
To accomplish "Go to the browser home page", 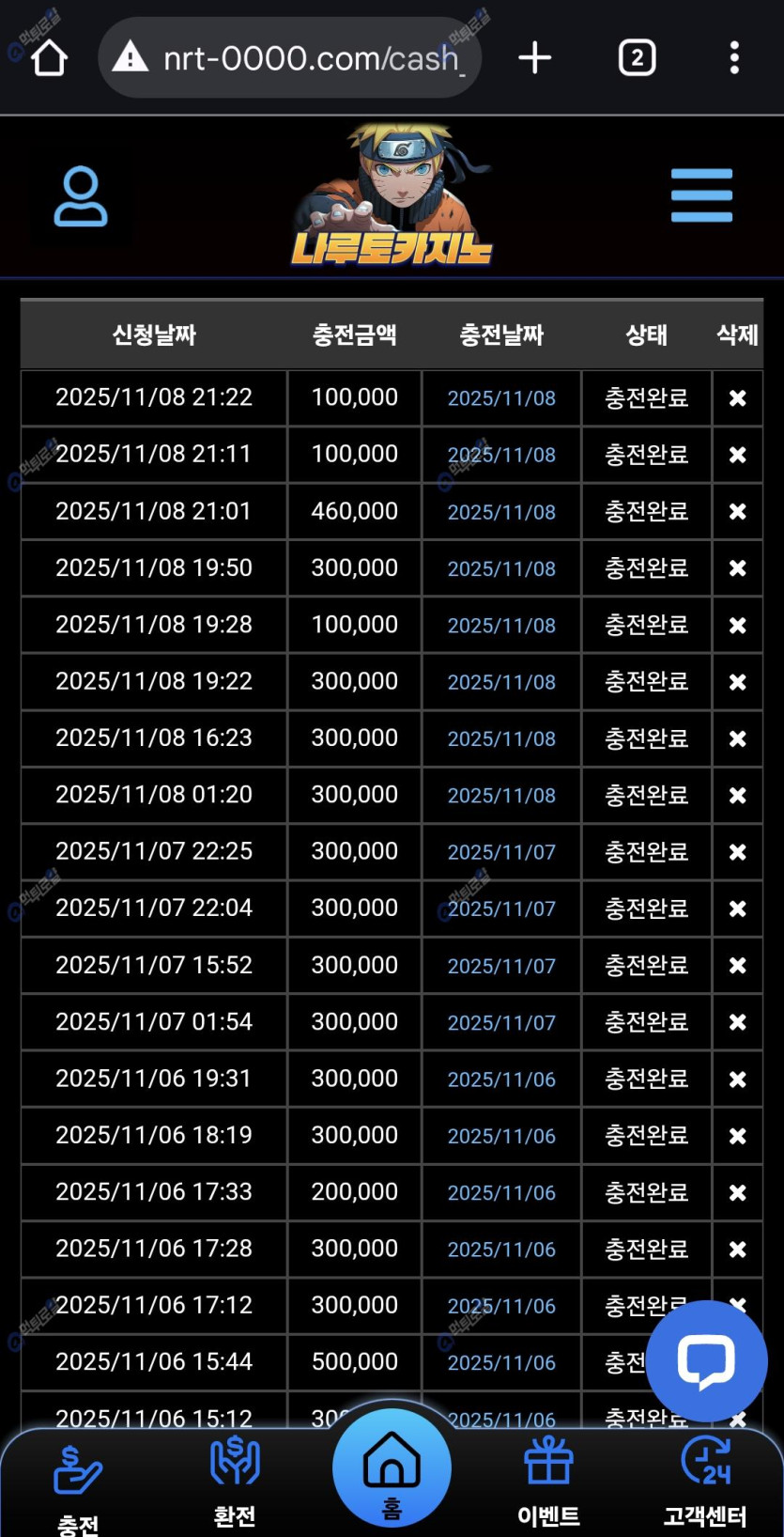I will (x=49, y=57).
